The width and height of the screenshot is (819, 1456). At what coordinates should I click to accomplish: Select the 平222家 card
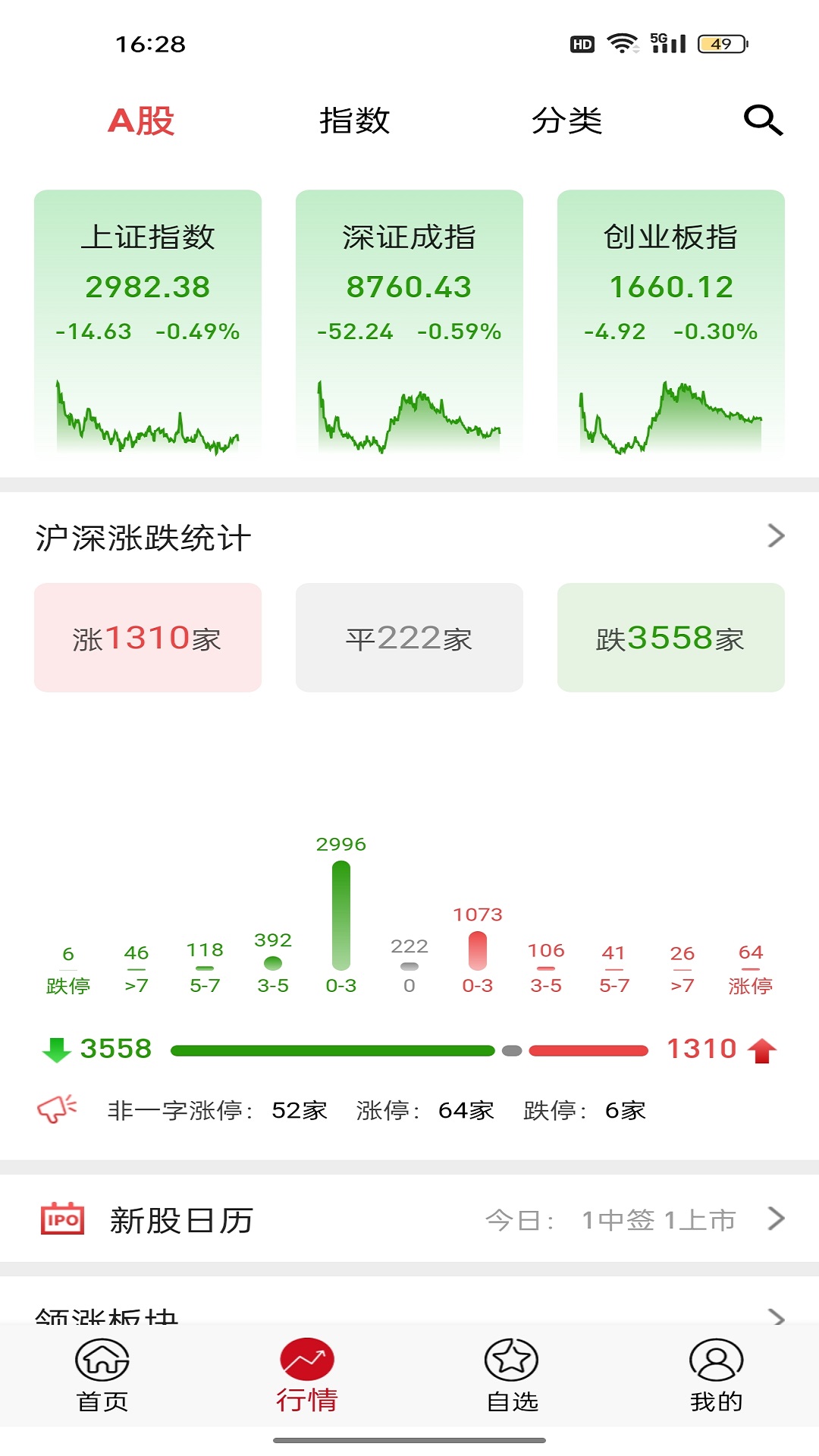409,638
